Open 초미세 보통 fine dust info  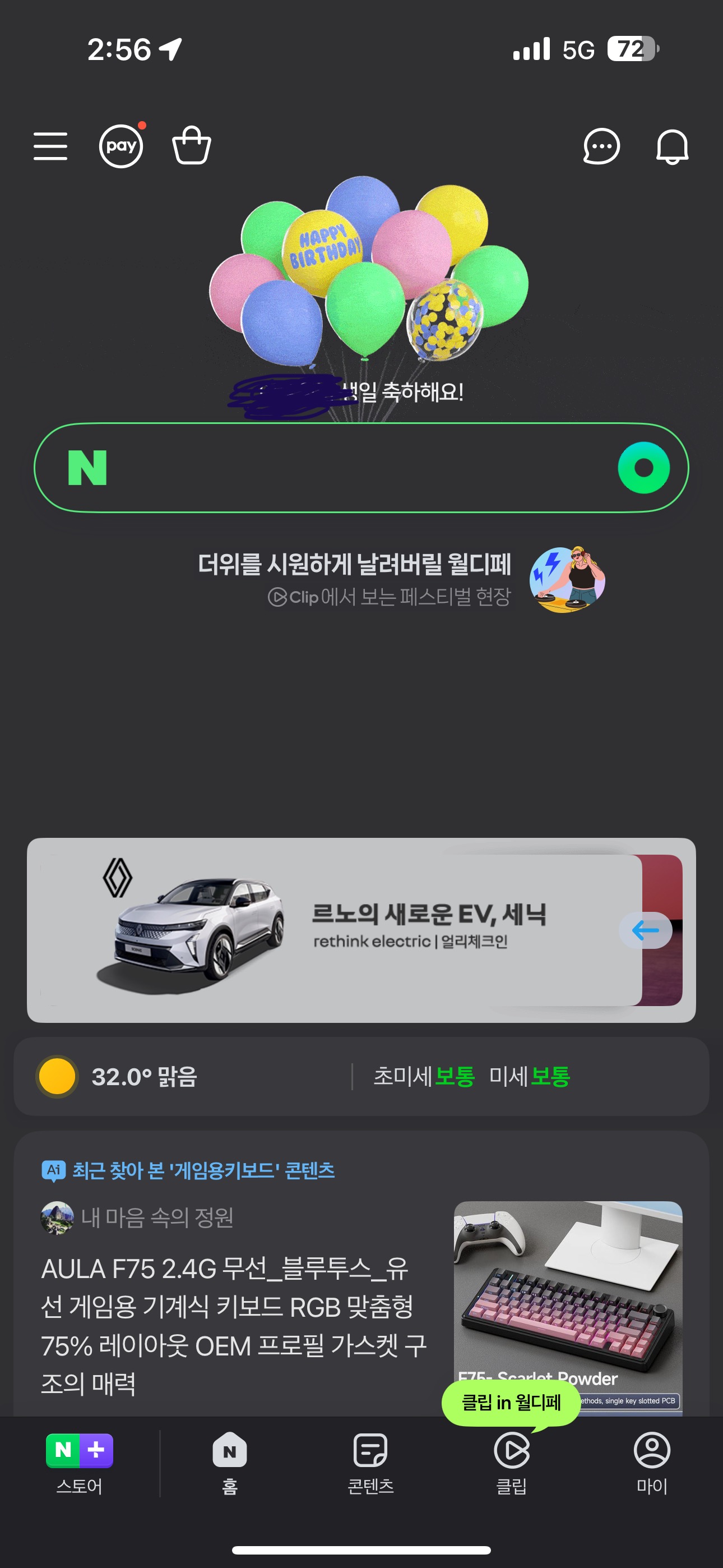pyautogui.click(x=424, y=1076)
